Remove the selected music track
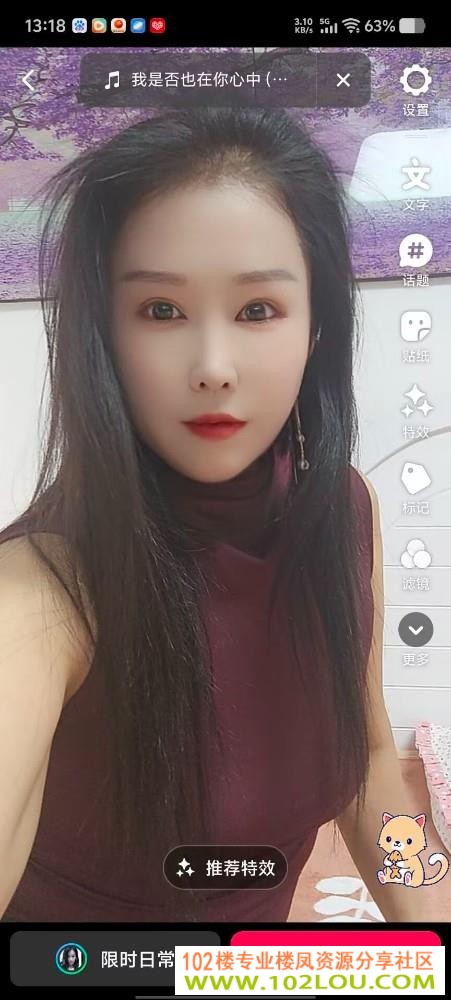The height and width of the screenshot is (1000, 451). point(343,80)
